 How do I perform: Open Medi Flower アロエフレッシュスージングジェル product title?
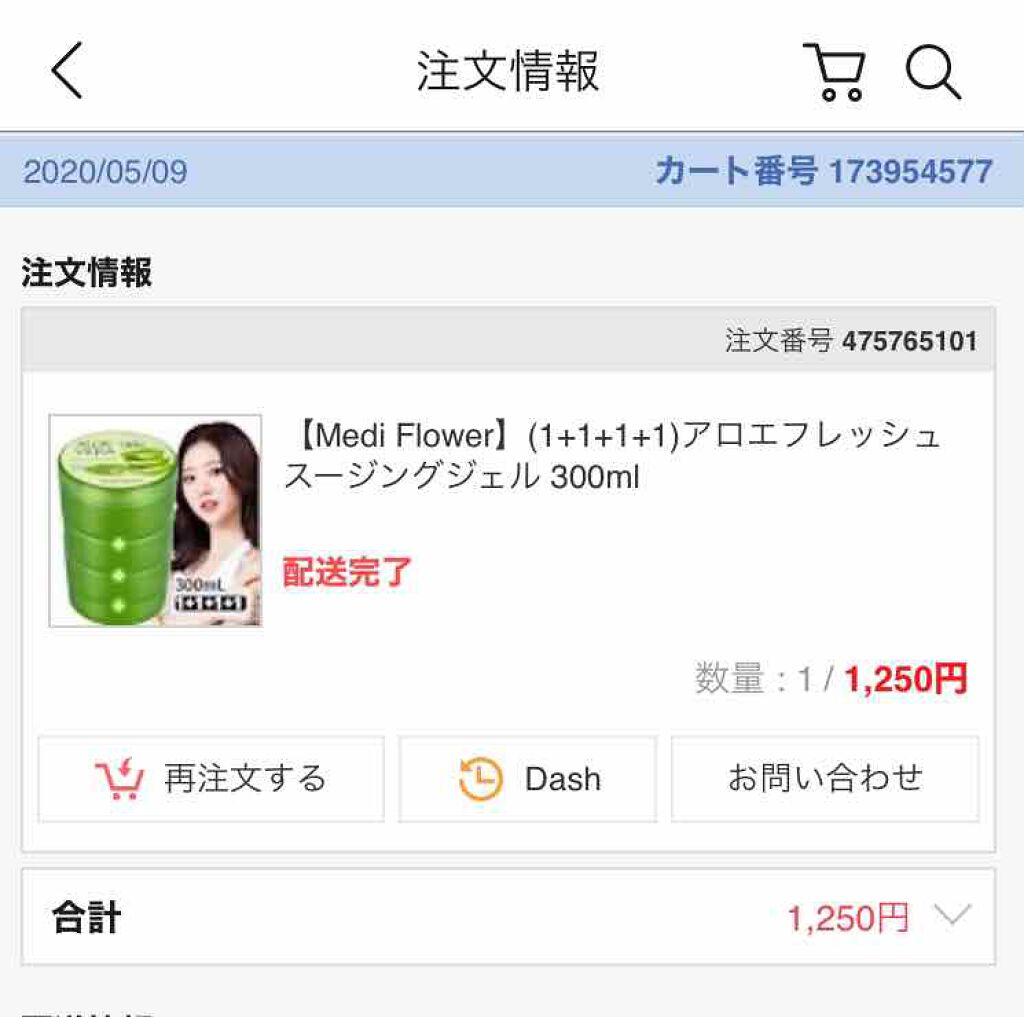pyautogui.click(x=612, y=457)
